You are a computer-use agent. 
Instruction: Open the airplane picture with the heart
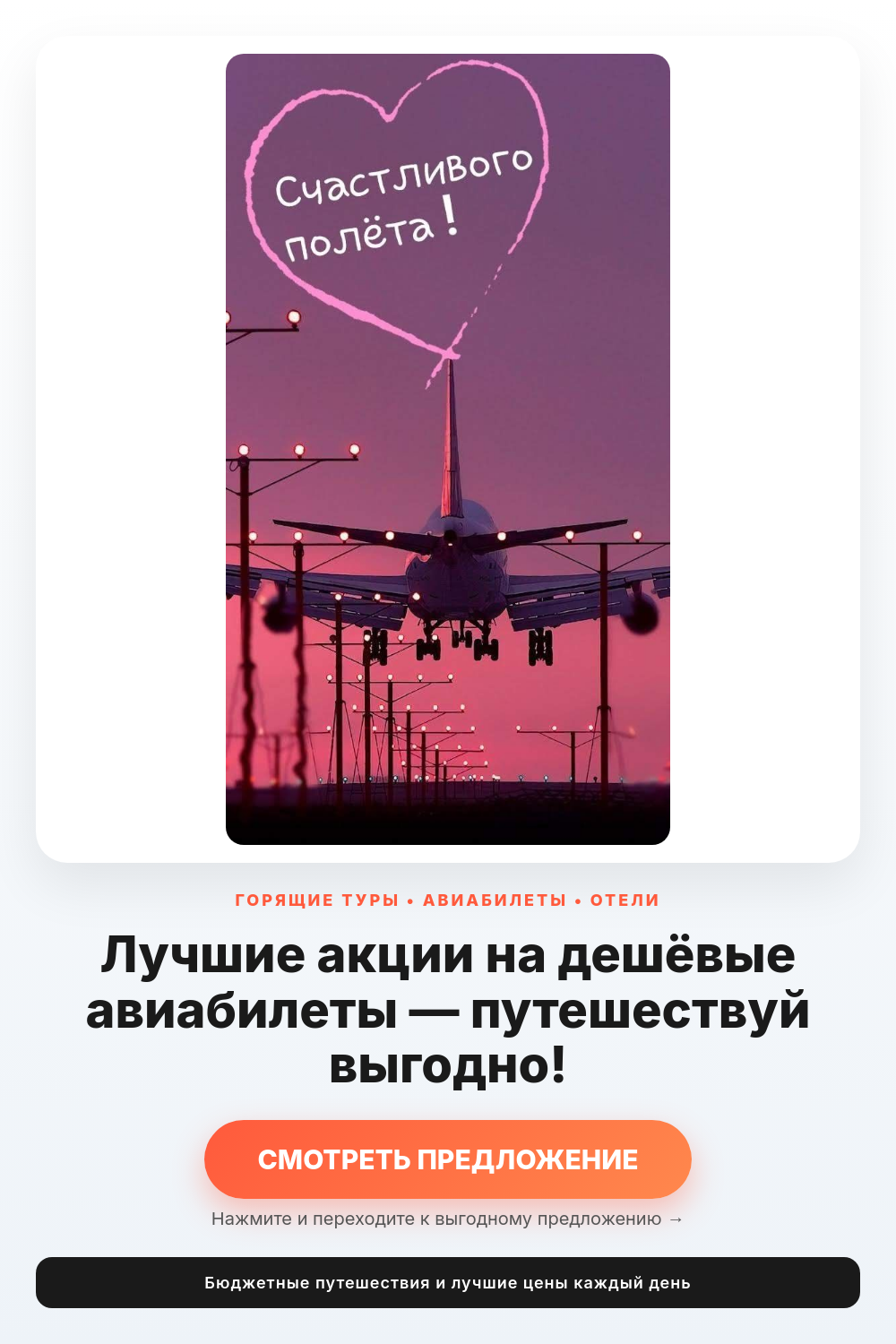click(x=448, y=449)
